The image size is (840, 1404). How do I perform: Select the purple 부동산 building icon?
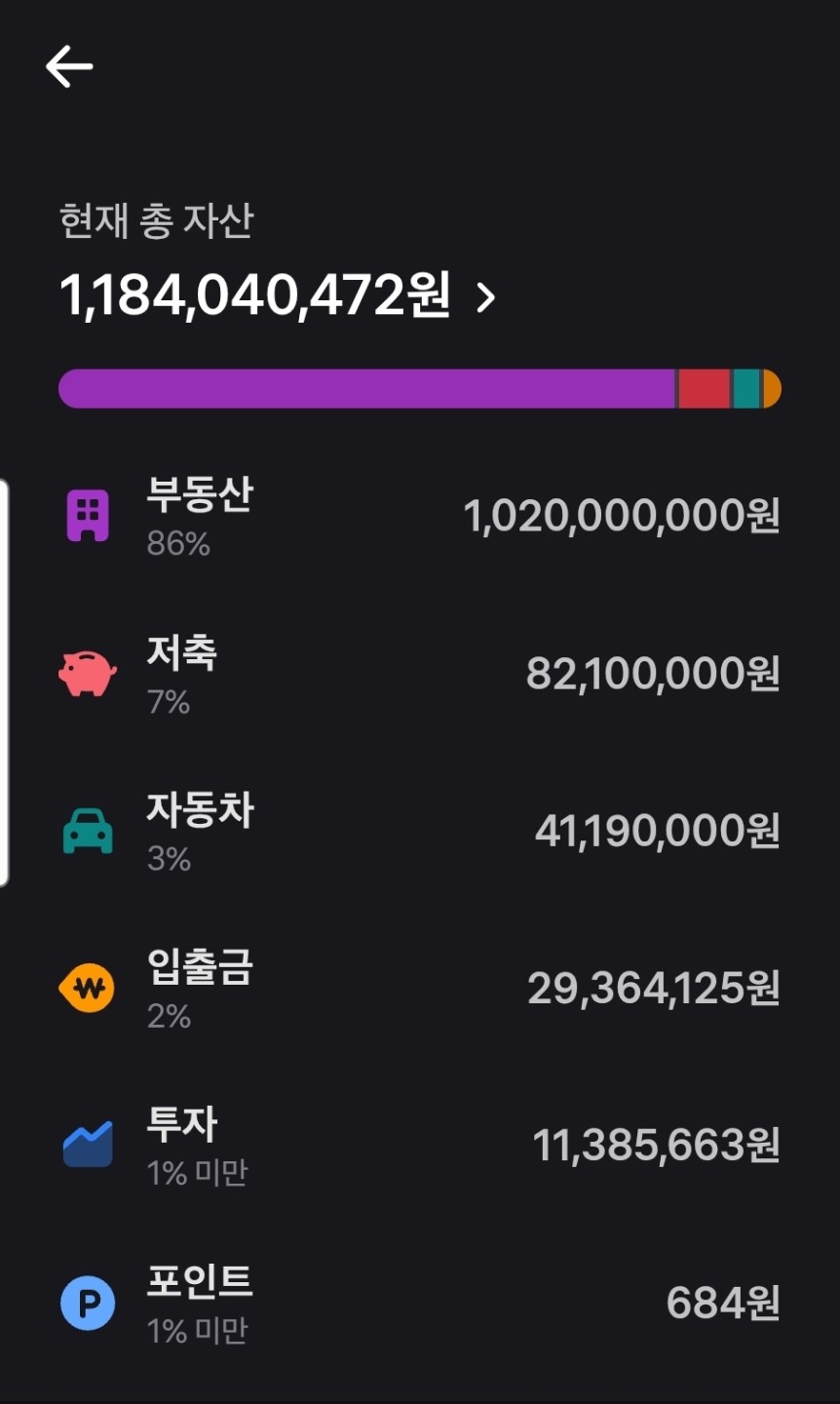(x=89, y=515)
